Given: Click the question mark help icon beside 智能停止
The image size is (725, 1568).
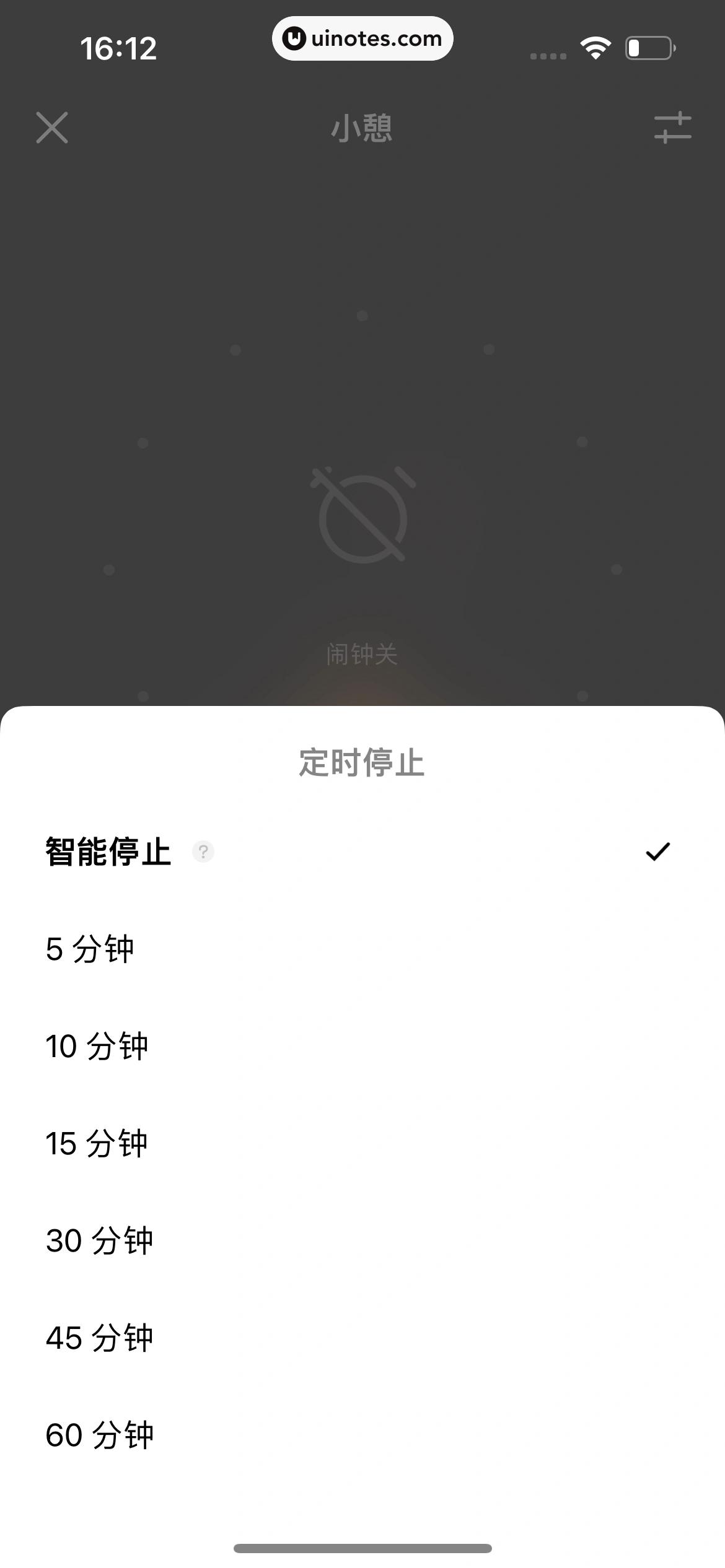Looking at the screenshot, I should pyautogui.click(x=204, y=852).
